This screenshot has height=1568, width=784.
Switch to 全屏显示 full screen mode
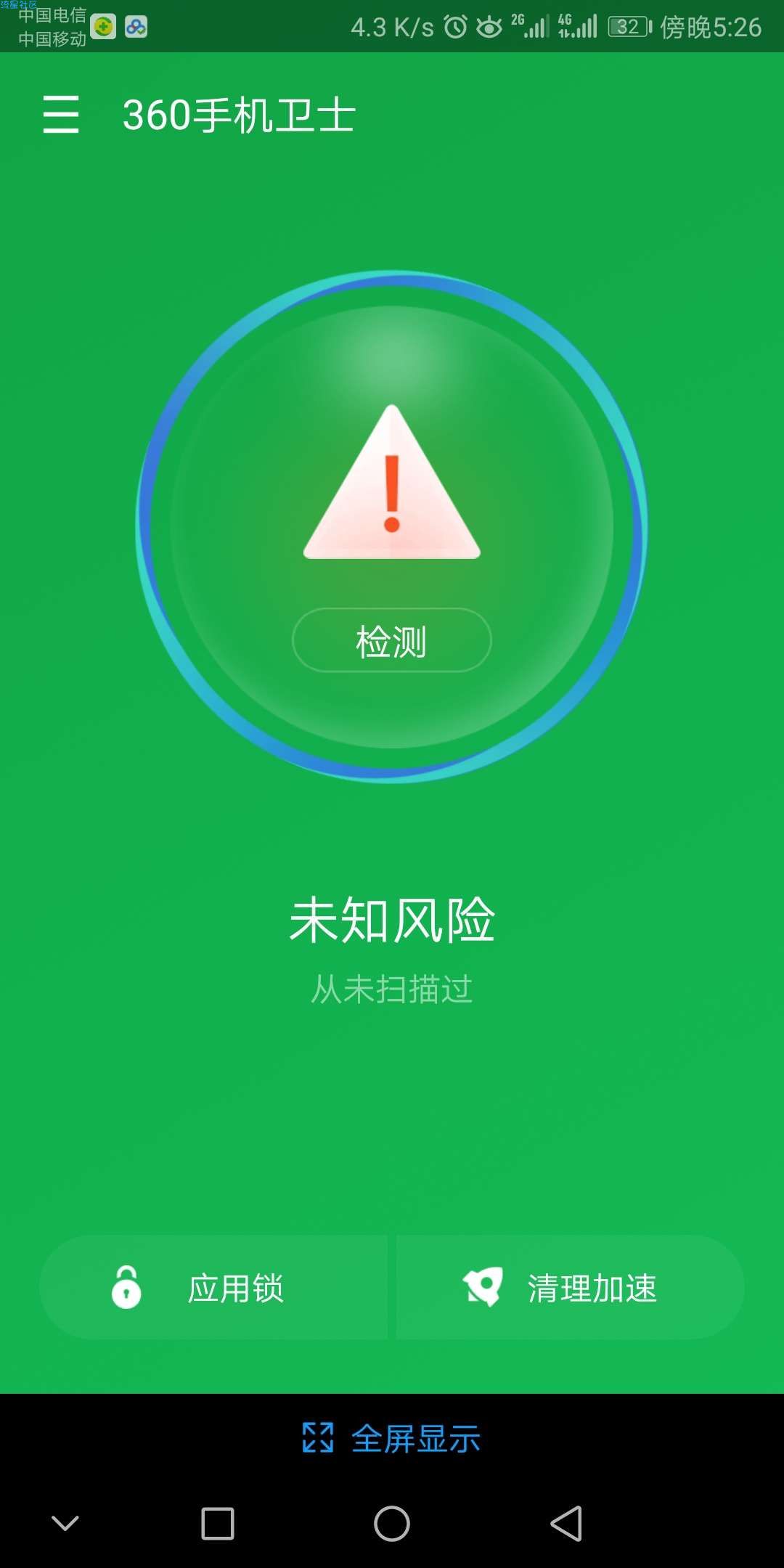[x=392, y=1438]
